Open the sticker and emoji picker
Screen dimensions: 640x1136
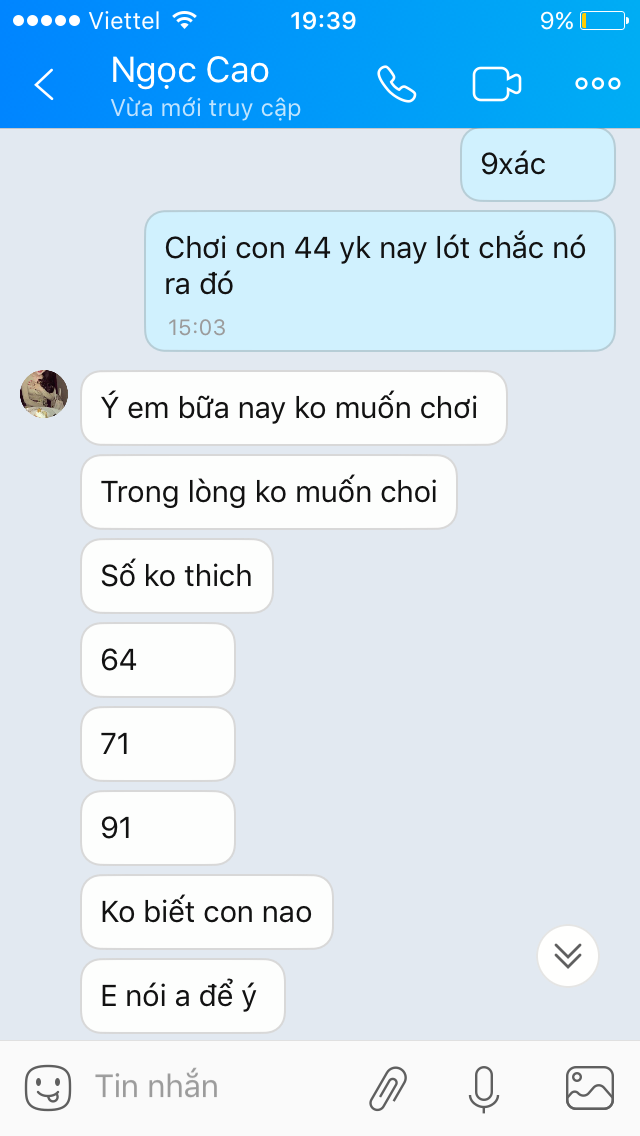pos(48,1087)
